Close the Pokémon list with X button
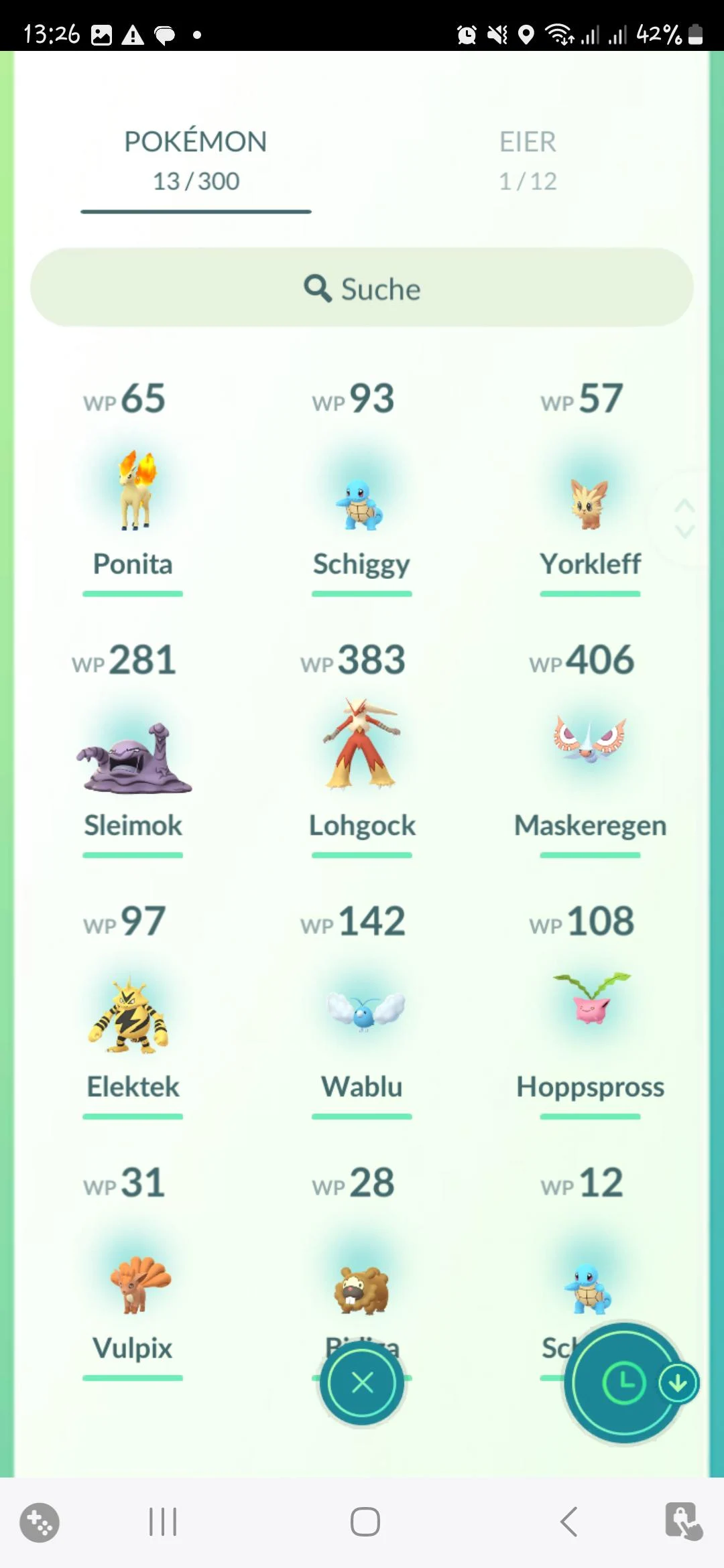Screen dimensions: 724x1568 (362, 1382)
